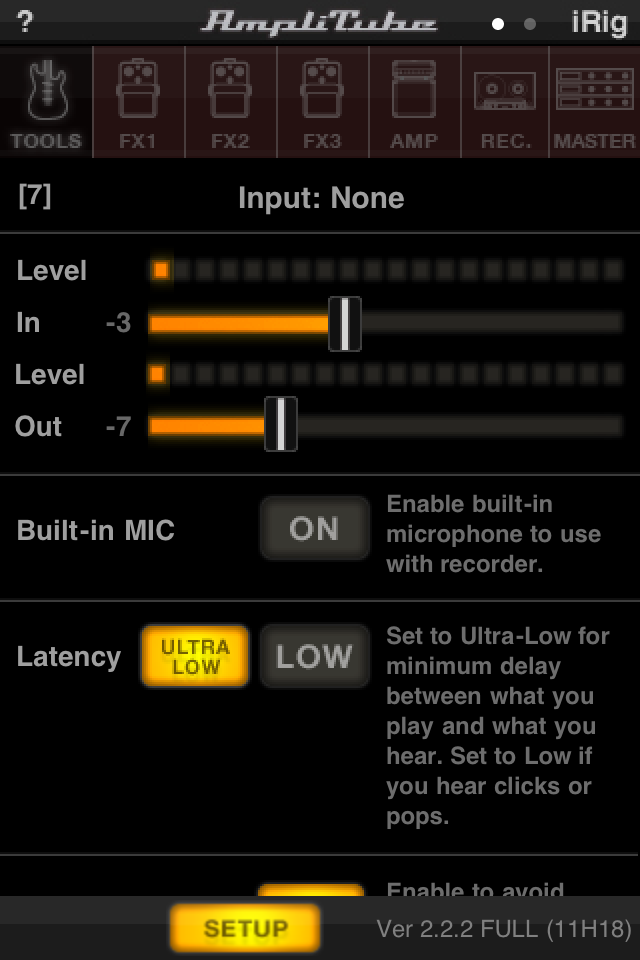The width and height of the screenshot is (640, 960).
Task: Select ULTRA LOW latency
Action: click(x=195, y=657)
